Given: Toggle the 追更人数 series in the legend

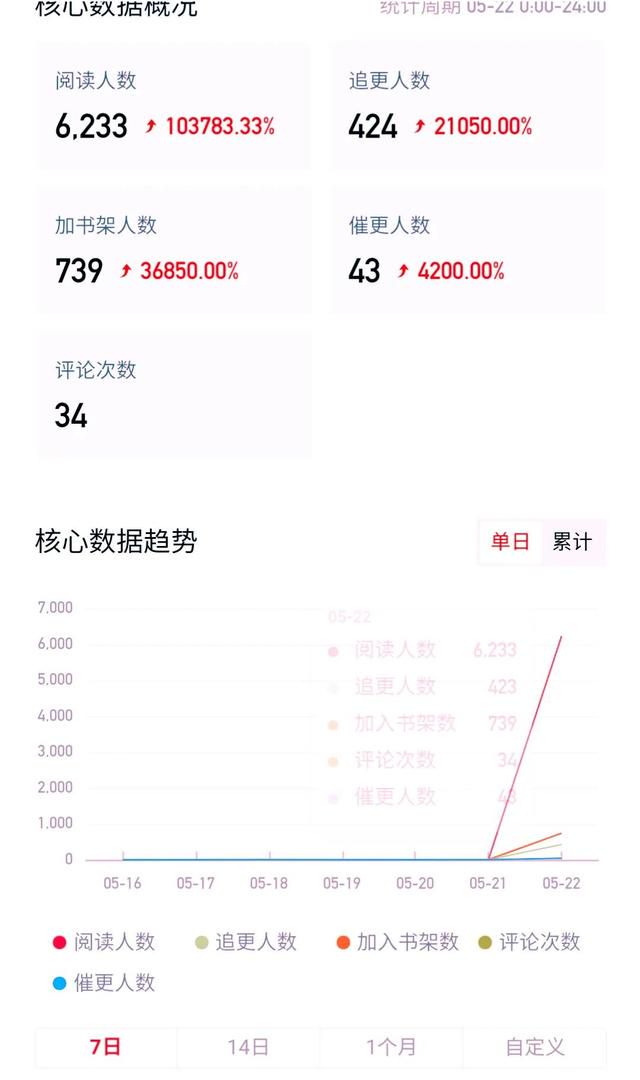Looking at the screenshot, I should pyautogui.click(x=246, y=942).
